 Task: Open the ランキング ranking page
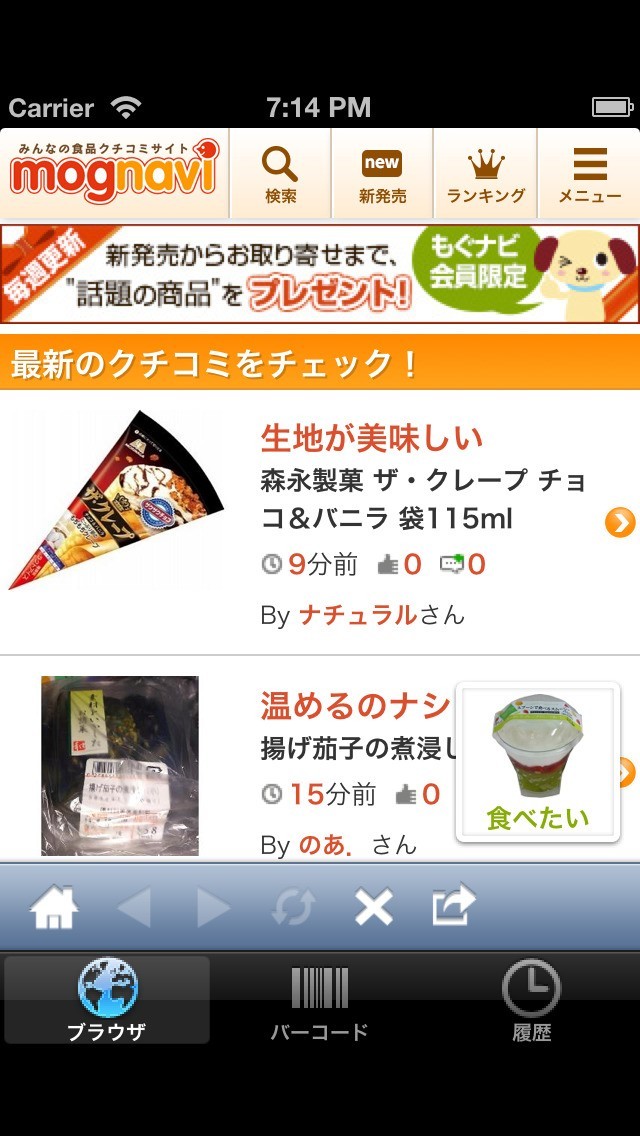pos(486,174)
